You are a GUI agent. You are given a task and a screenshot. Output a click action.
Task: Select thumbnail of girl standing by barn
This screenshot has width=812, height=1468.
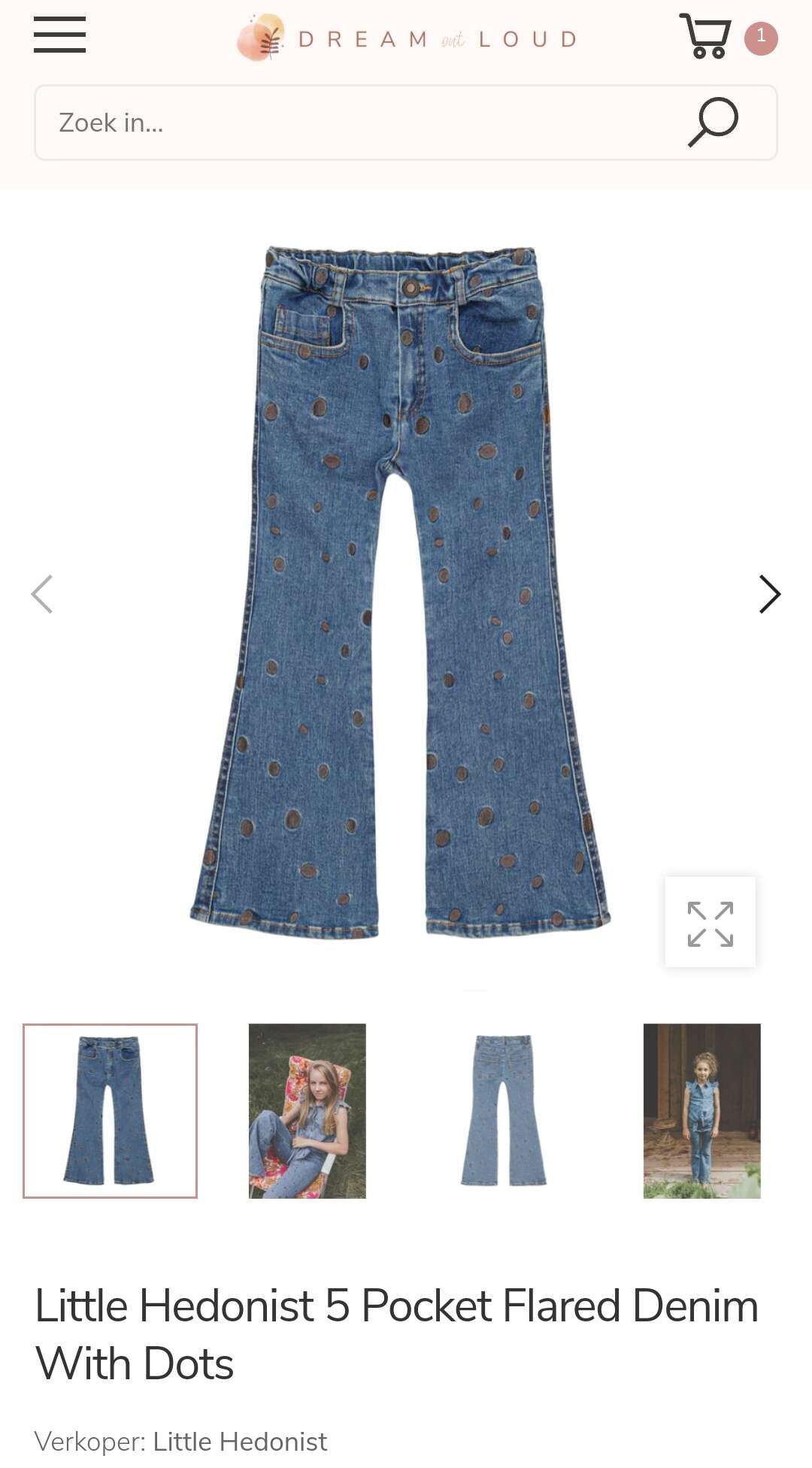[x=702, y=1111]
